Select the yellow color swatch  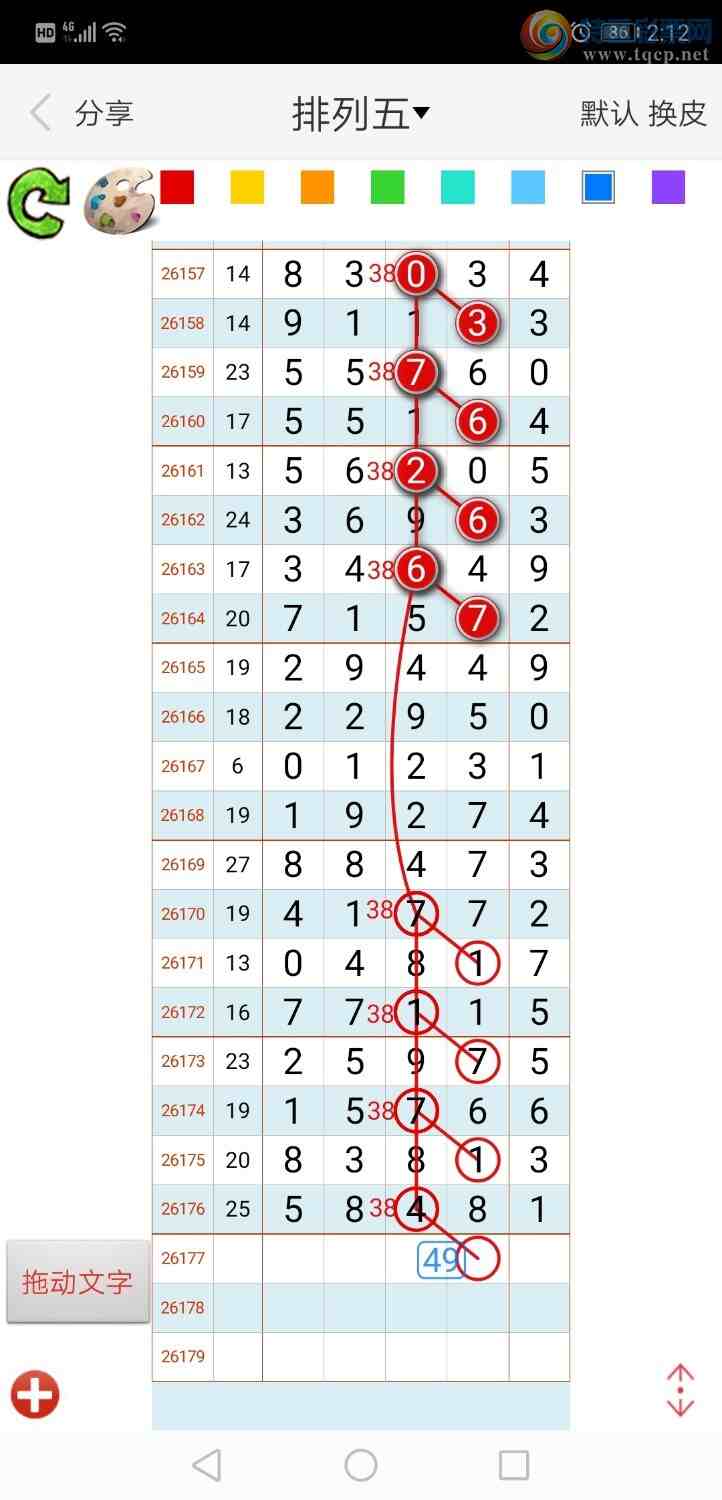pos(247,187)
